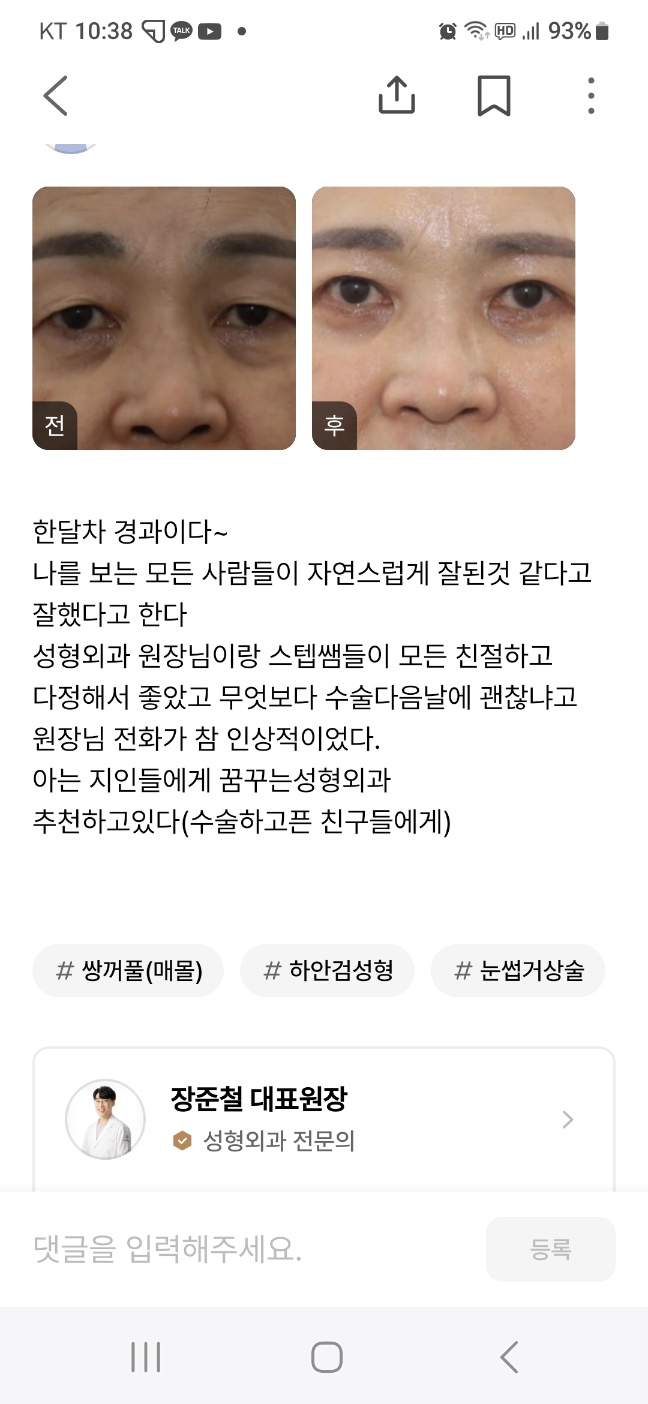
Task: Go to the system home screen
Action: coord(326,1357)
